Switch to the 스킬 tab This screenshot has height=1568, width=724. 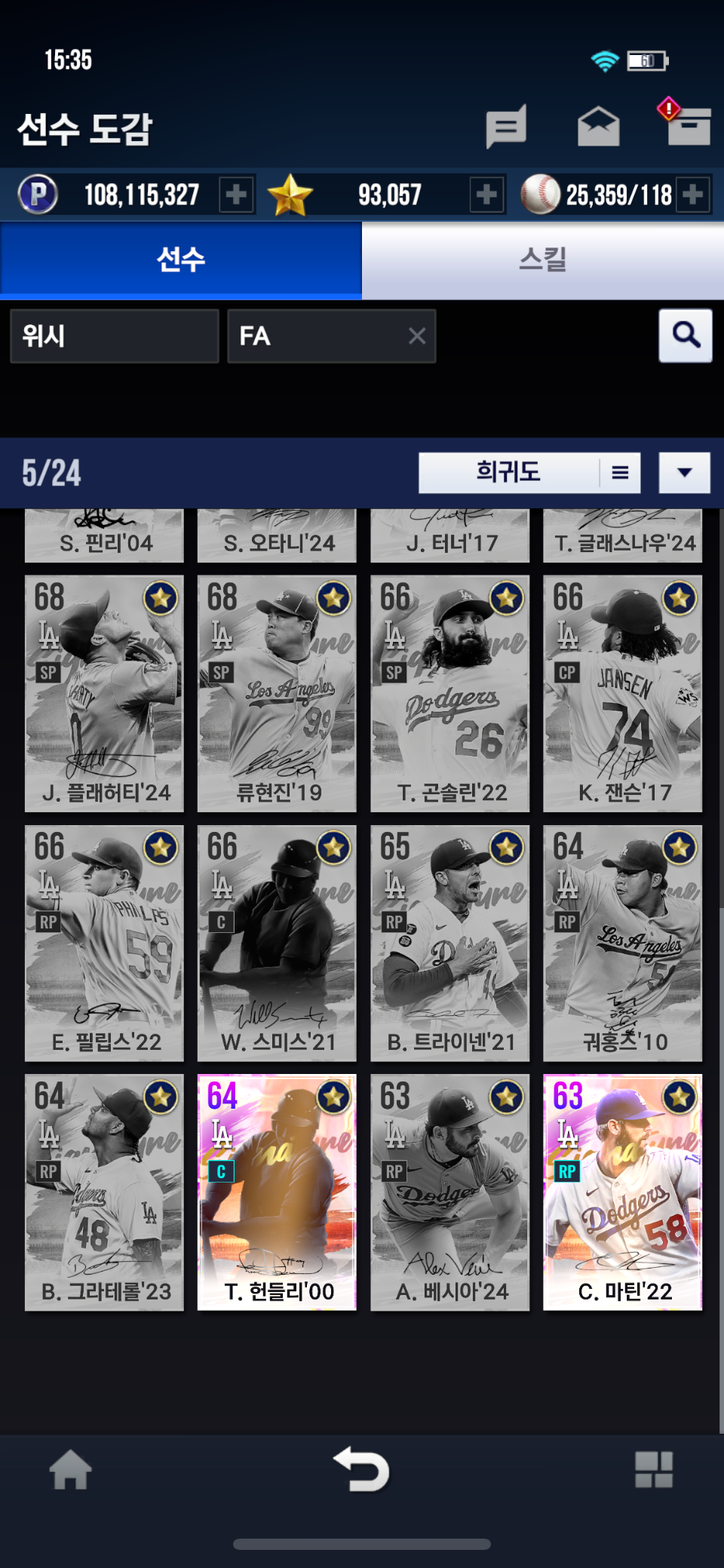point(543,260)
